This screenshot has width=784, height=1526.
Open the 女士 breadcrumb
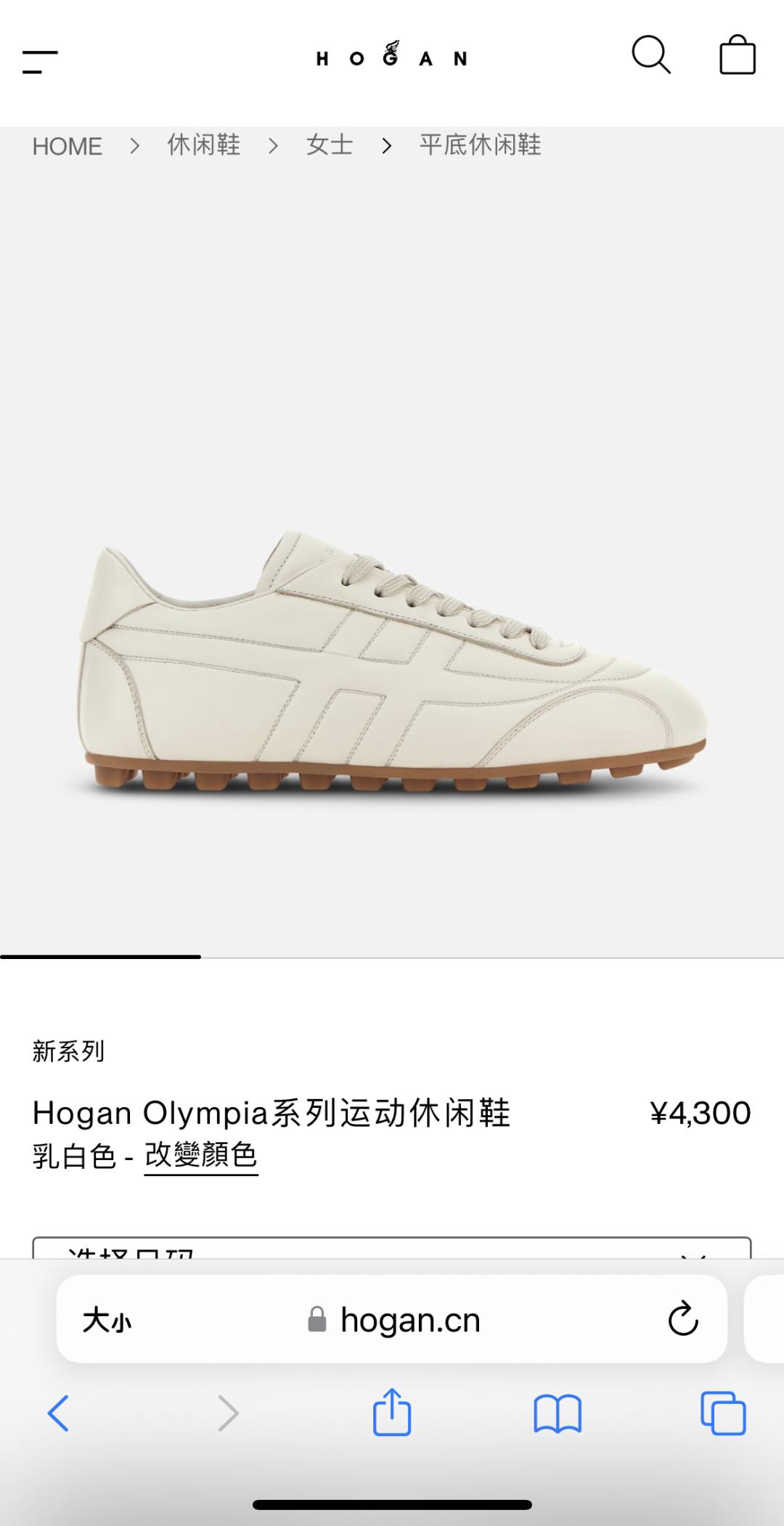point(329,145)
